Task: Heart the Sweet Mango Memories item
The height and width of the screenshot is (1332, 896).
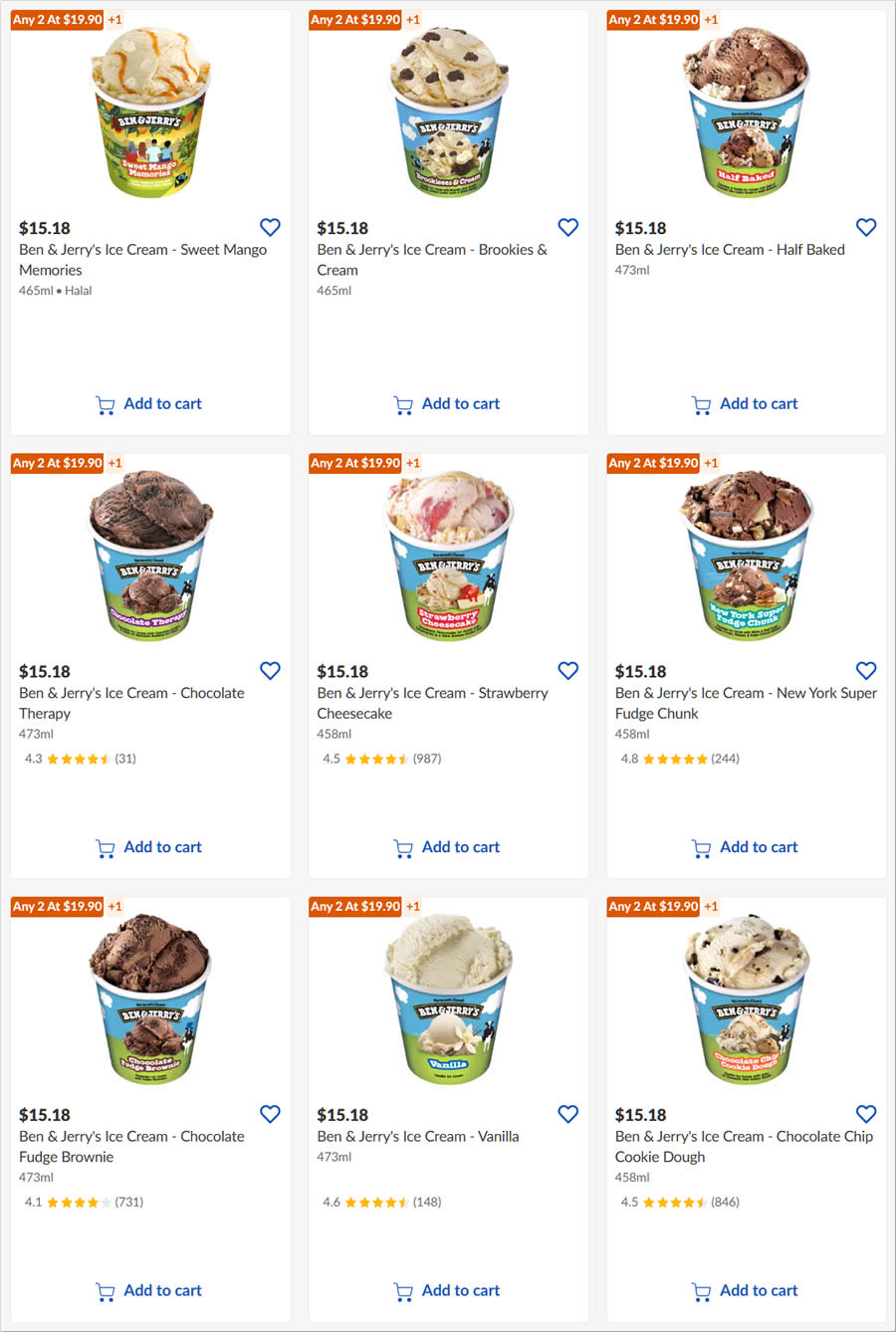Action: (x=270, y=227)
